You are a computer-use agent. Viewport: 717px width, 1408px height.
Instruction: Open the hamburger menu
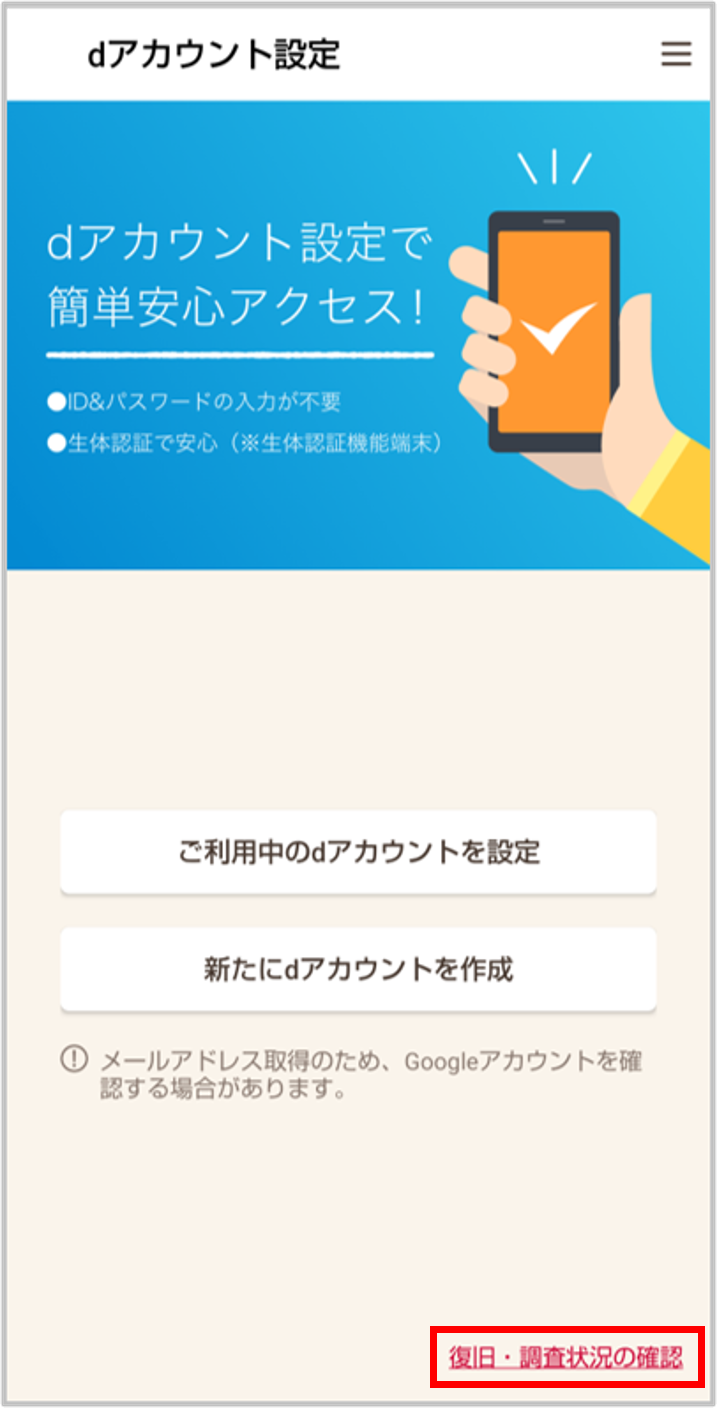[x=676, y=54]
